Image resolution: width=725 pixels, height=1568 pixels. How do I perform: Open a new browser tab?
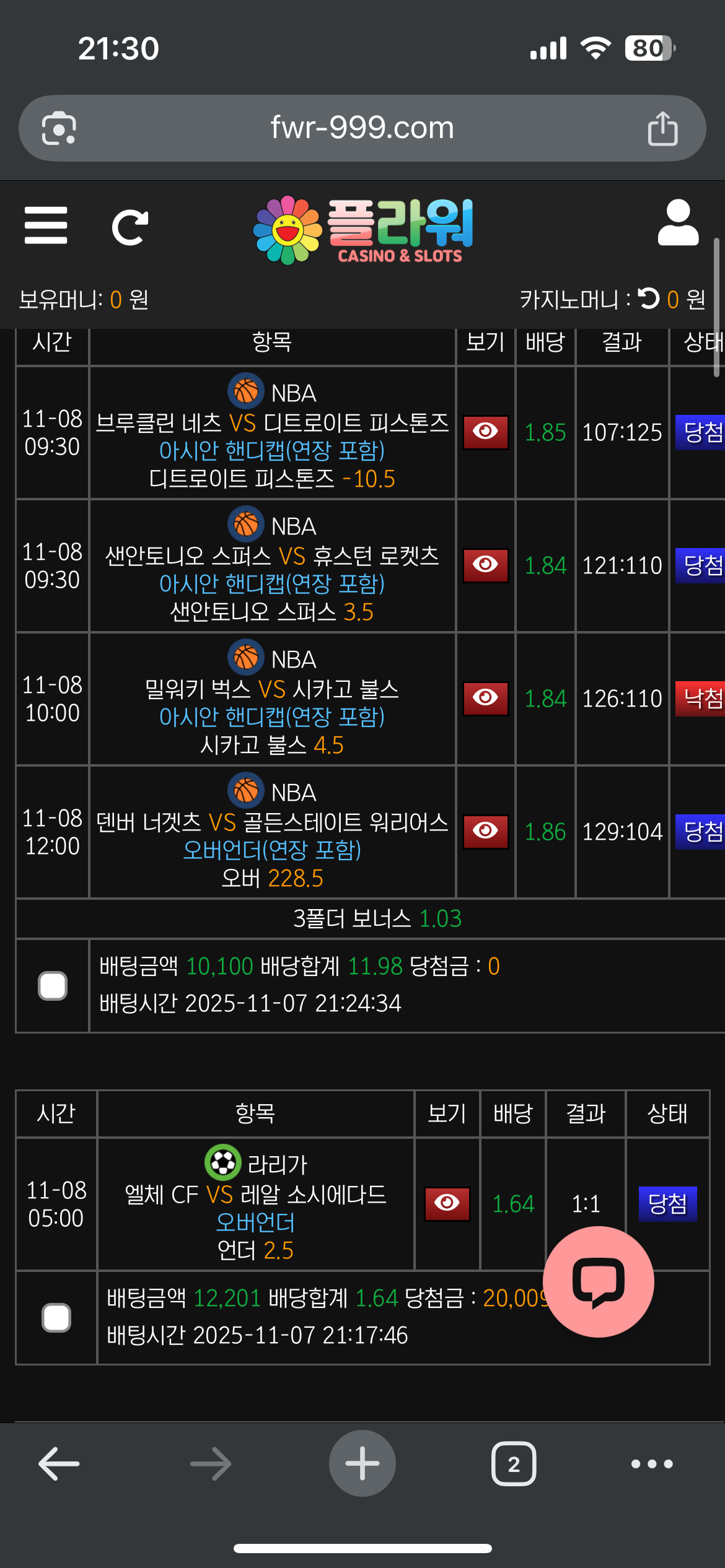pos(362,1463)
